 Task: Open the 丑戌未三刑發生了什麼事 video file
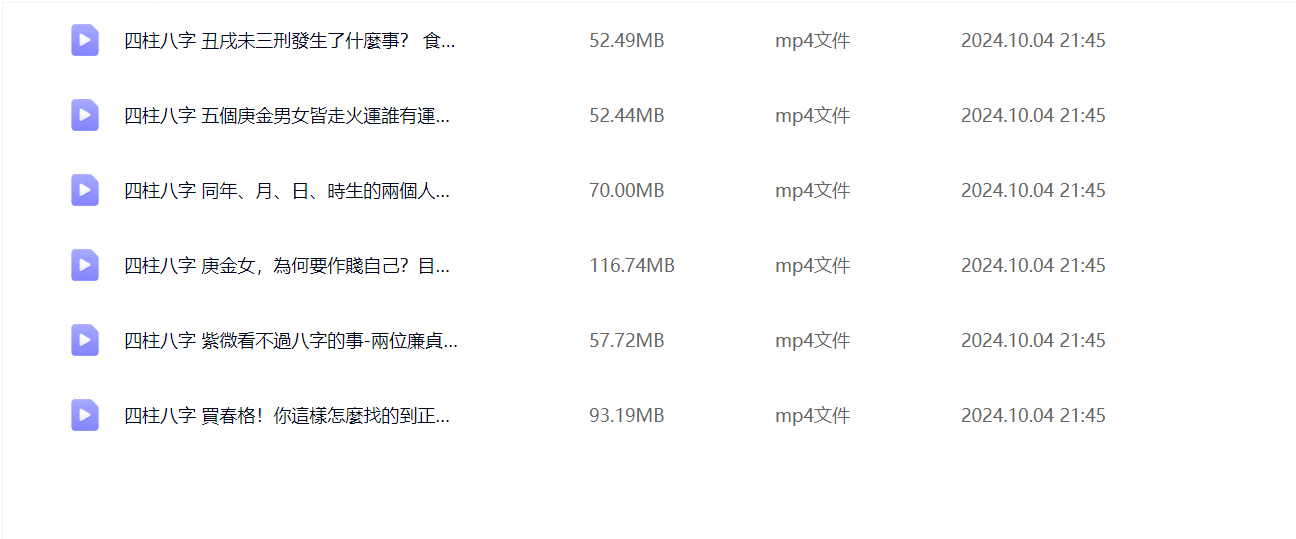coord(289,41)
